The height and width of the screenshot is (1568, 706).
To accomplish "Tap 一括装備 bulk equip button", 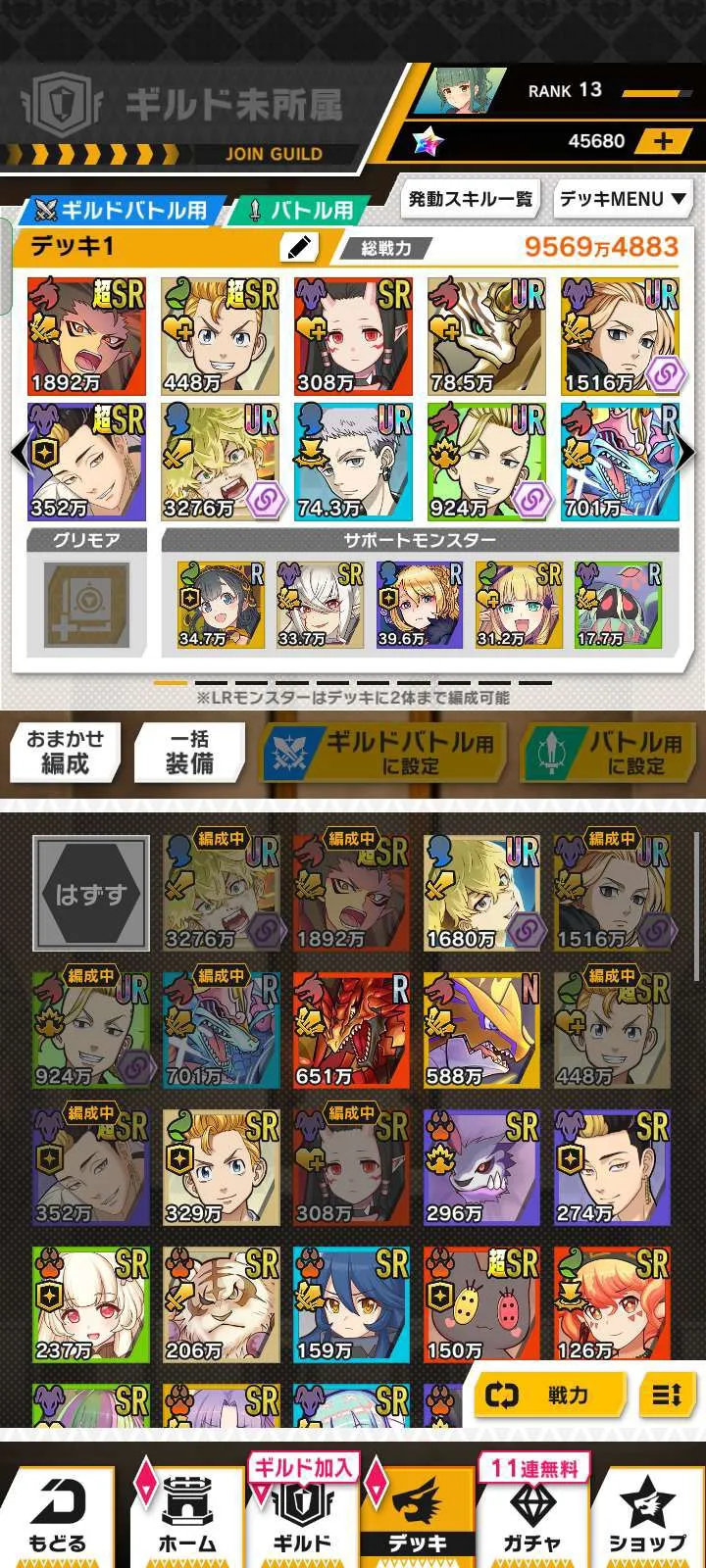I will (190, 752).
